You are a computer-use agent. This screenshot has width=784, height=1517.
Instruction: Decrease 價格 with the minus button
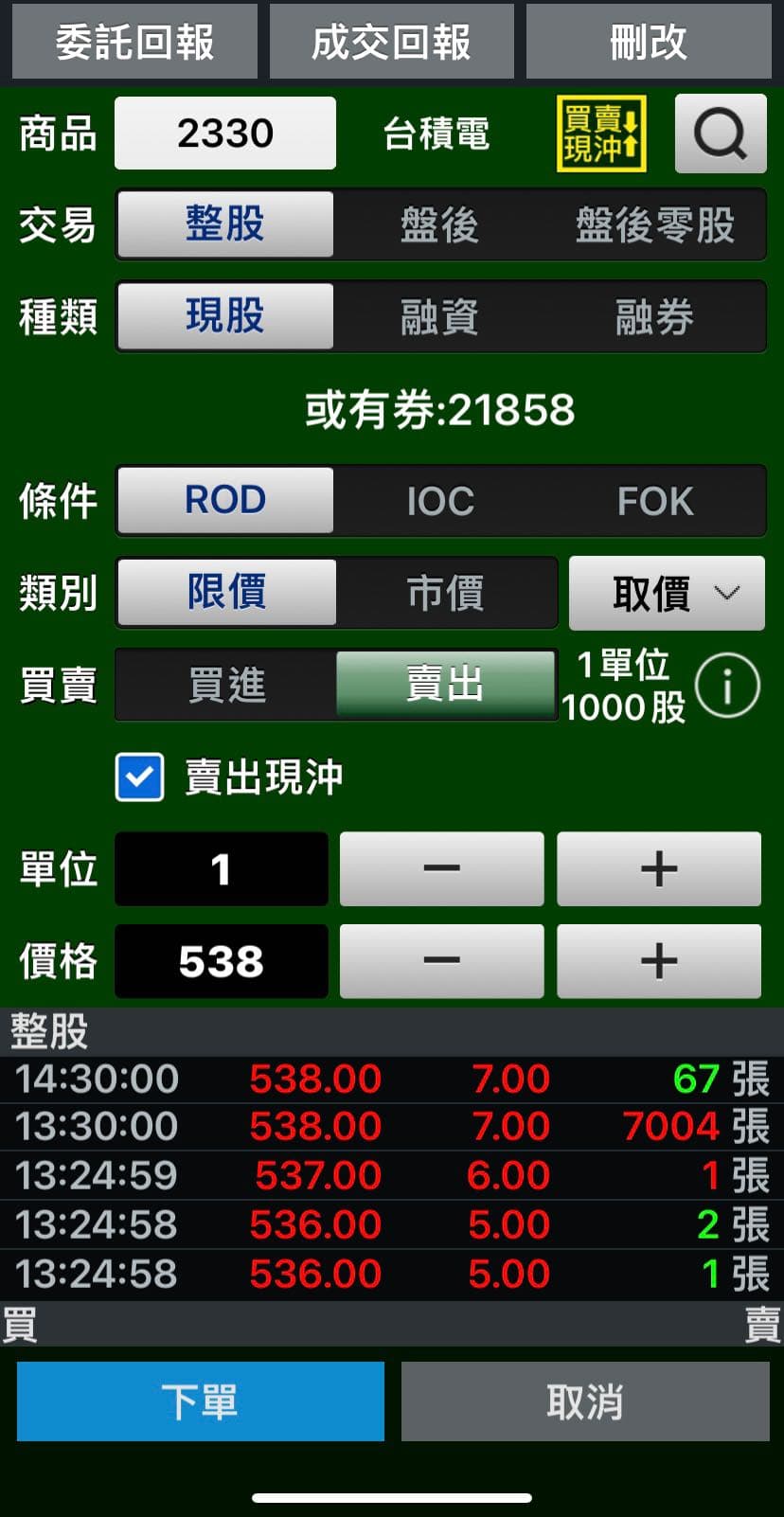pyautogui.click(x=441, y=962)
